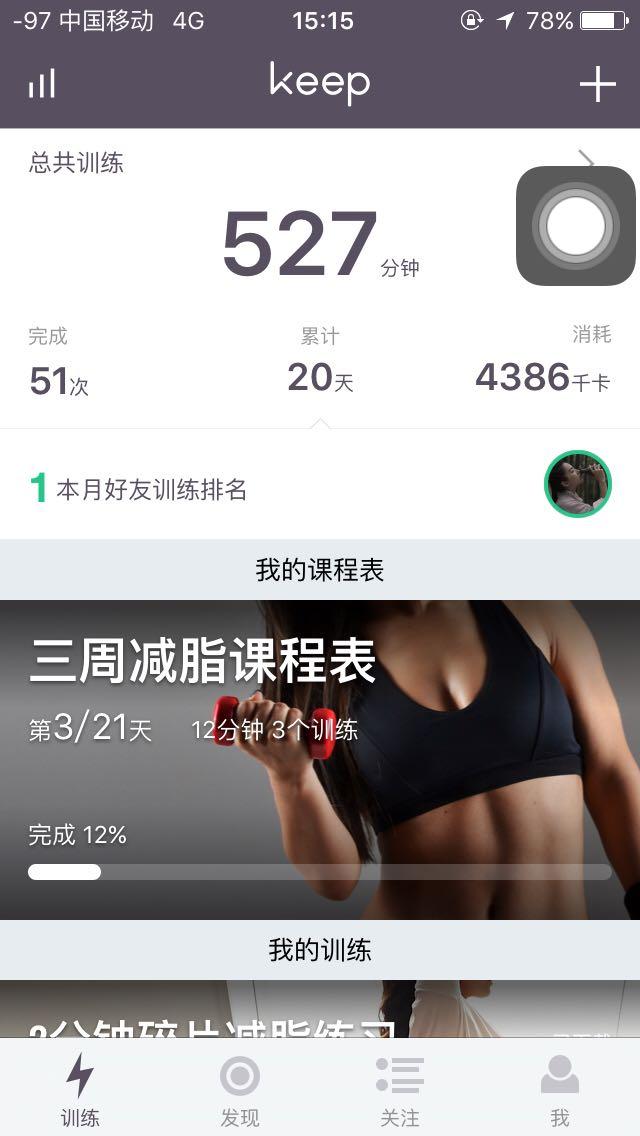Switch to the 发现 tab
Screen dimensions: 640x1136
pyautogui.click(x=240, y=1090)
